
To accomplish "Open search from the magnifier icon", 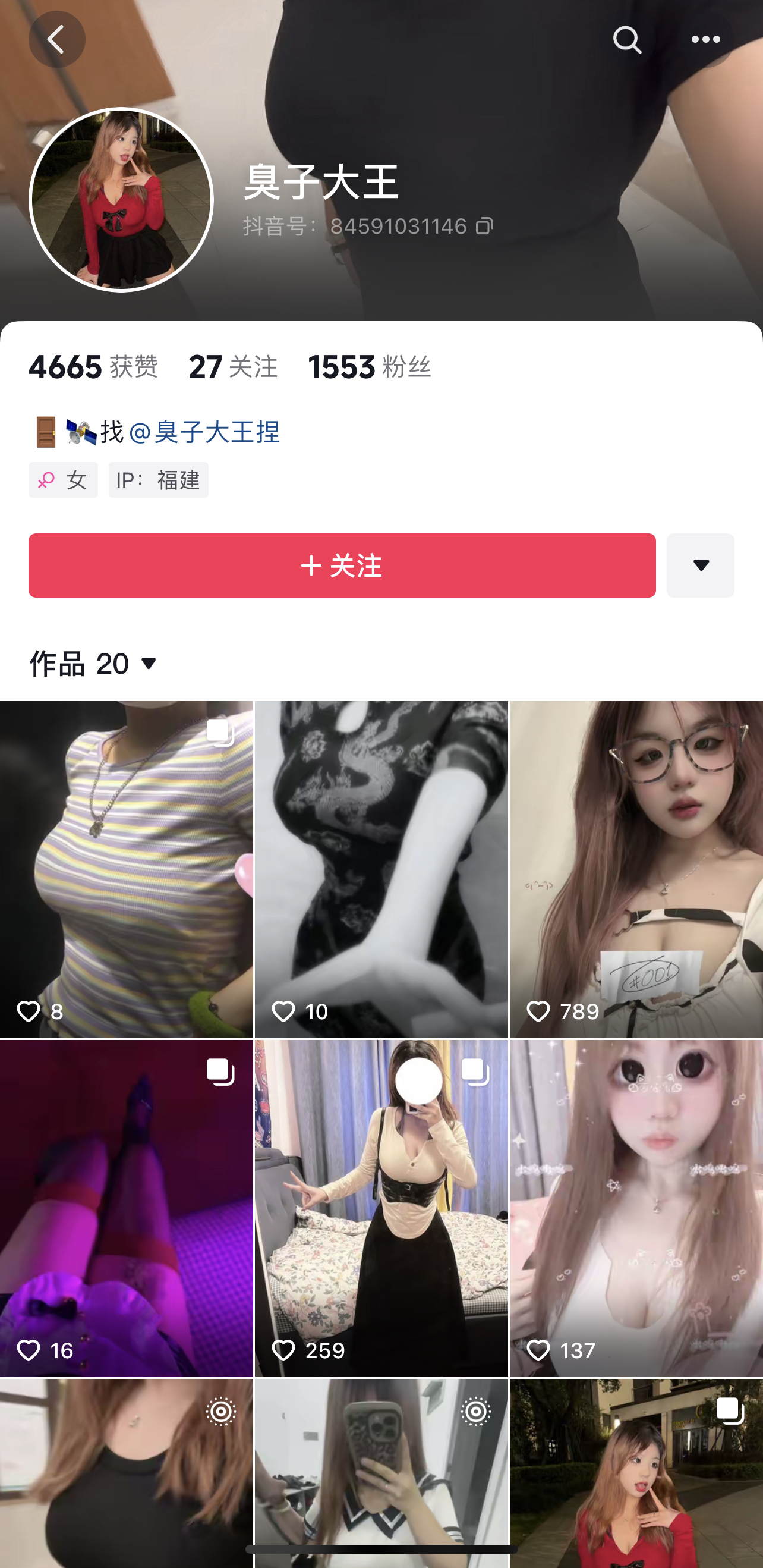I will (x=627, y=40).
